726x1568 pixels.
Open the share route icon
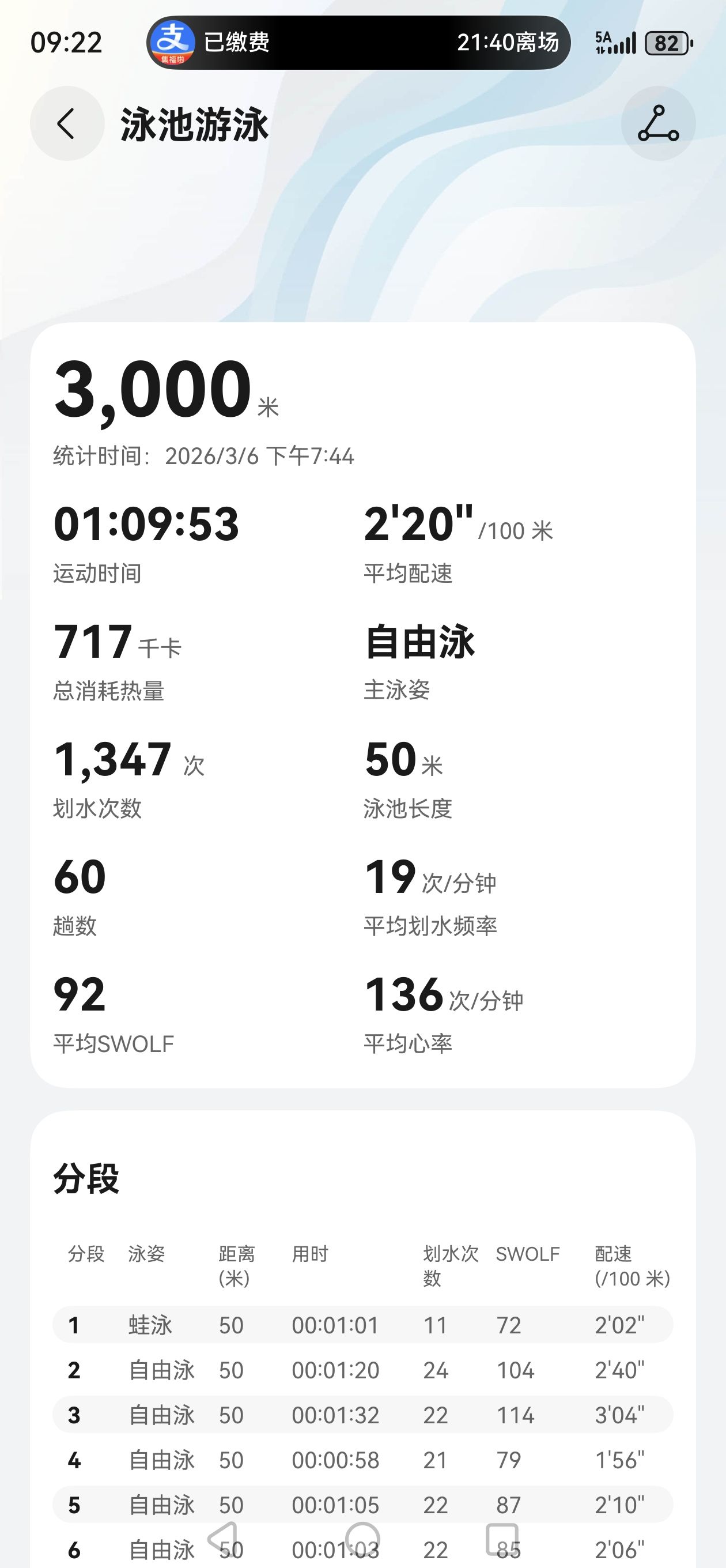click(658, 123)
